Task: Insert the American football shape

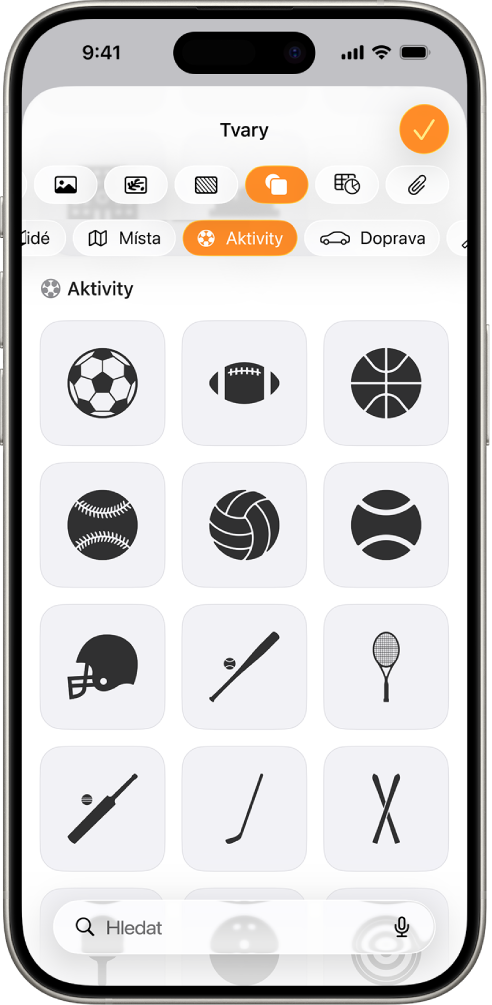Action: pos(244,383)
